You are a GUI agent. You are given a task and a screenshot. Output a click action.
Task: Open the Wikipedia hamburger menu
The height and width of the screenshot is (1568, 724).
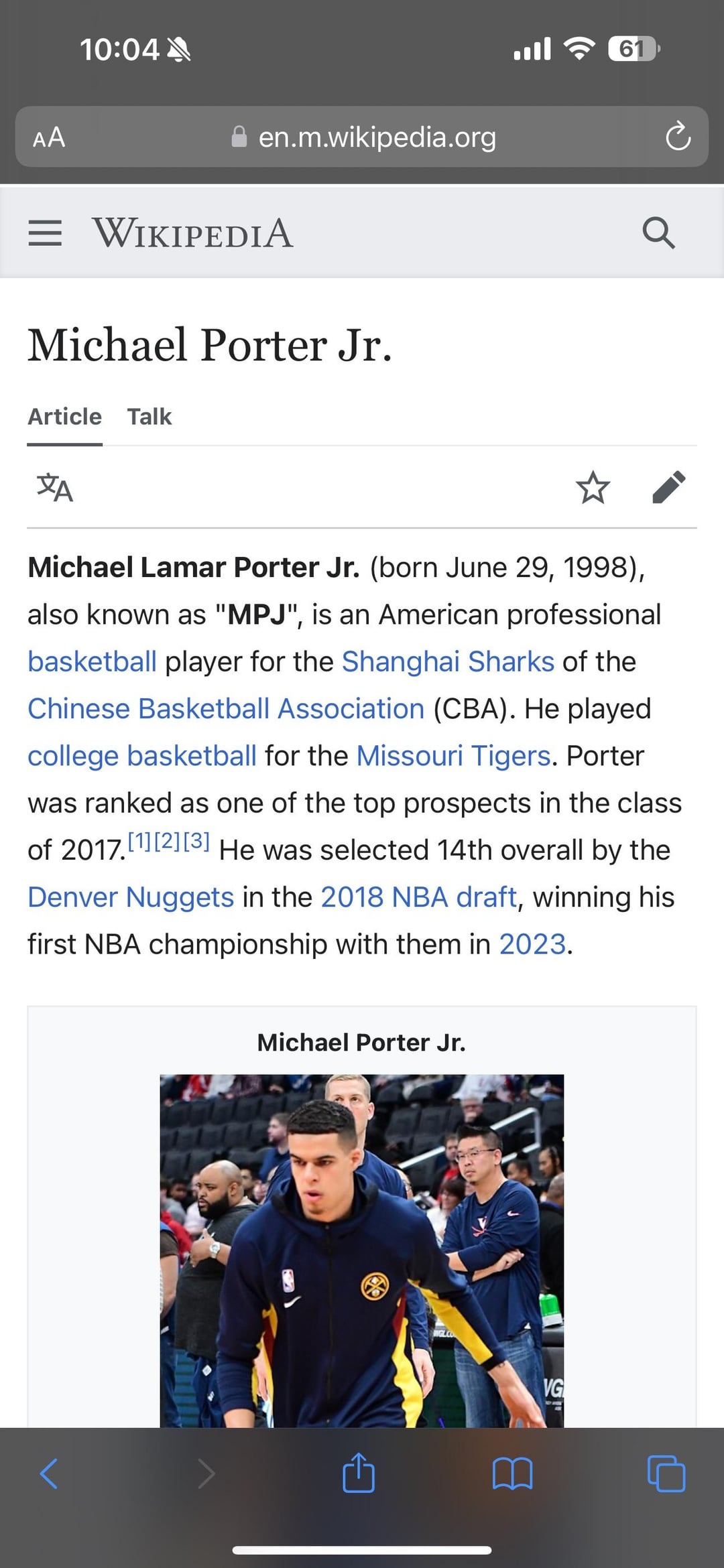(x=45, y=233)
